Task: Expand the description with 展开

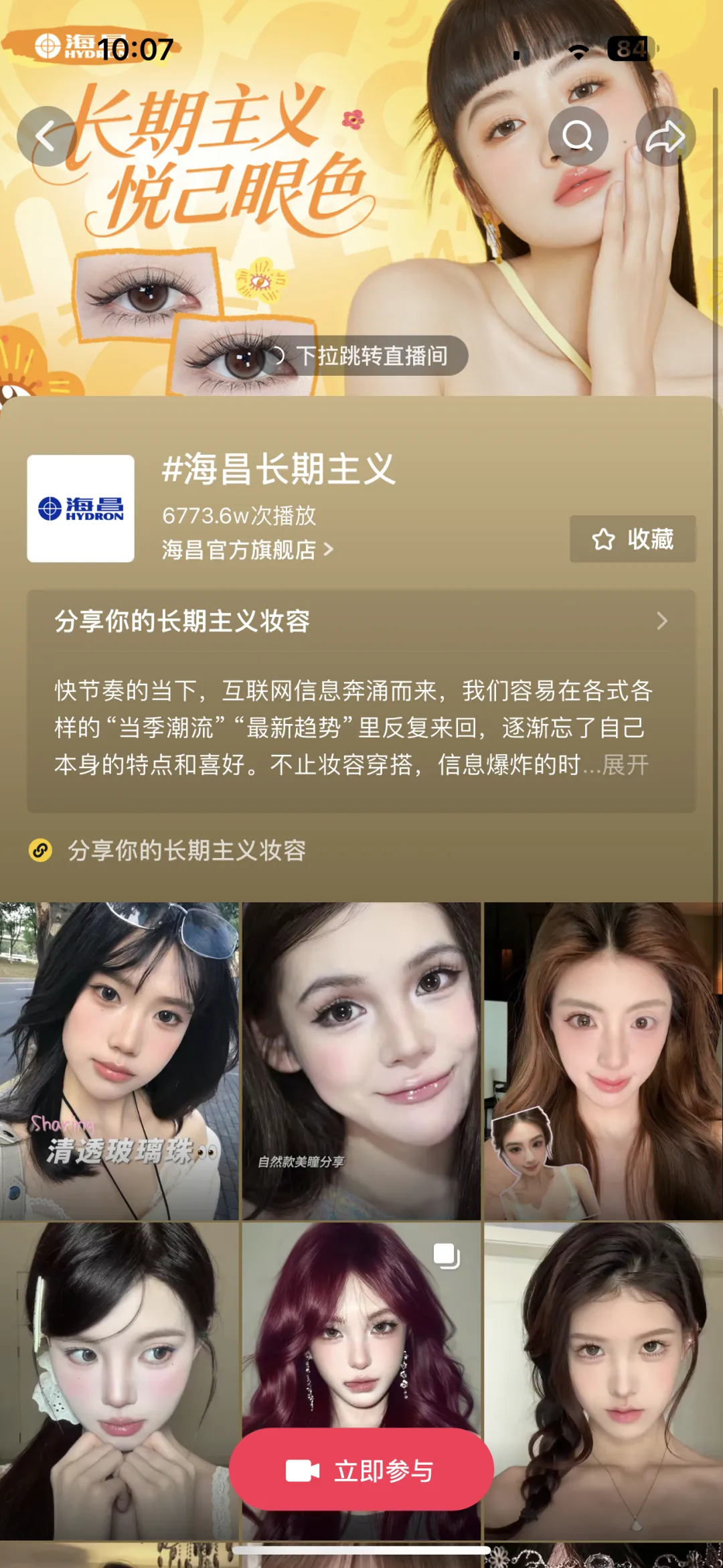Action: point(626,765)
